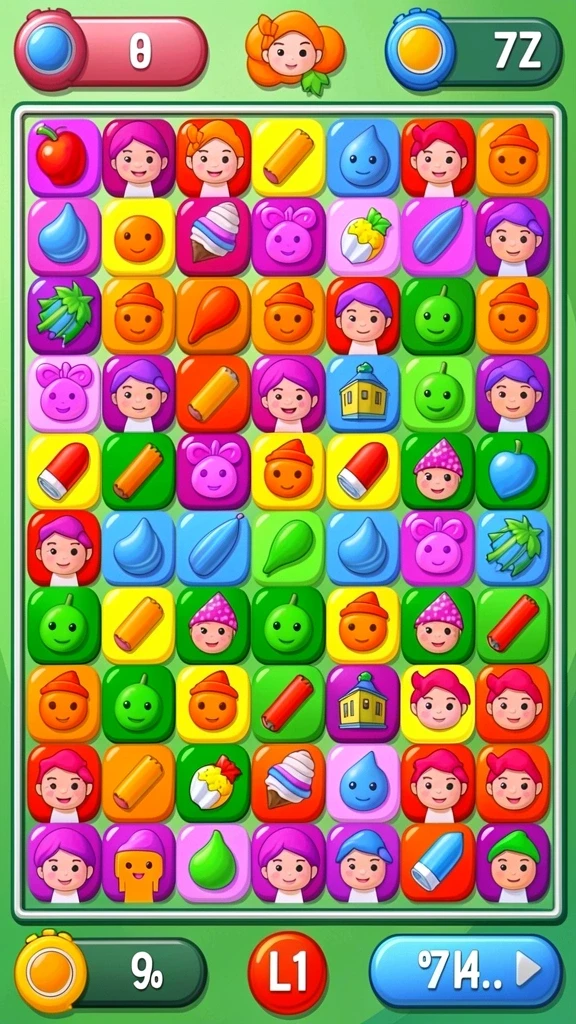
Task: Select the ice cream on magenta tile
Action: coord(213,236)
